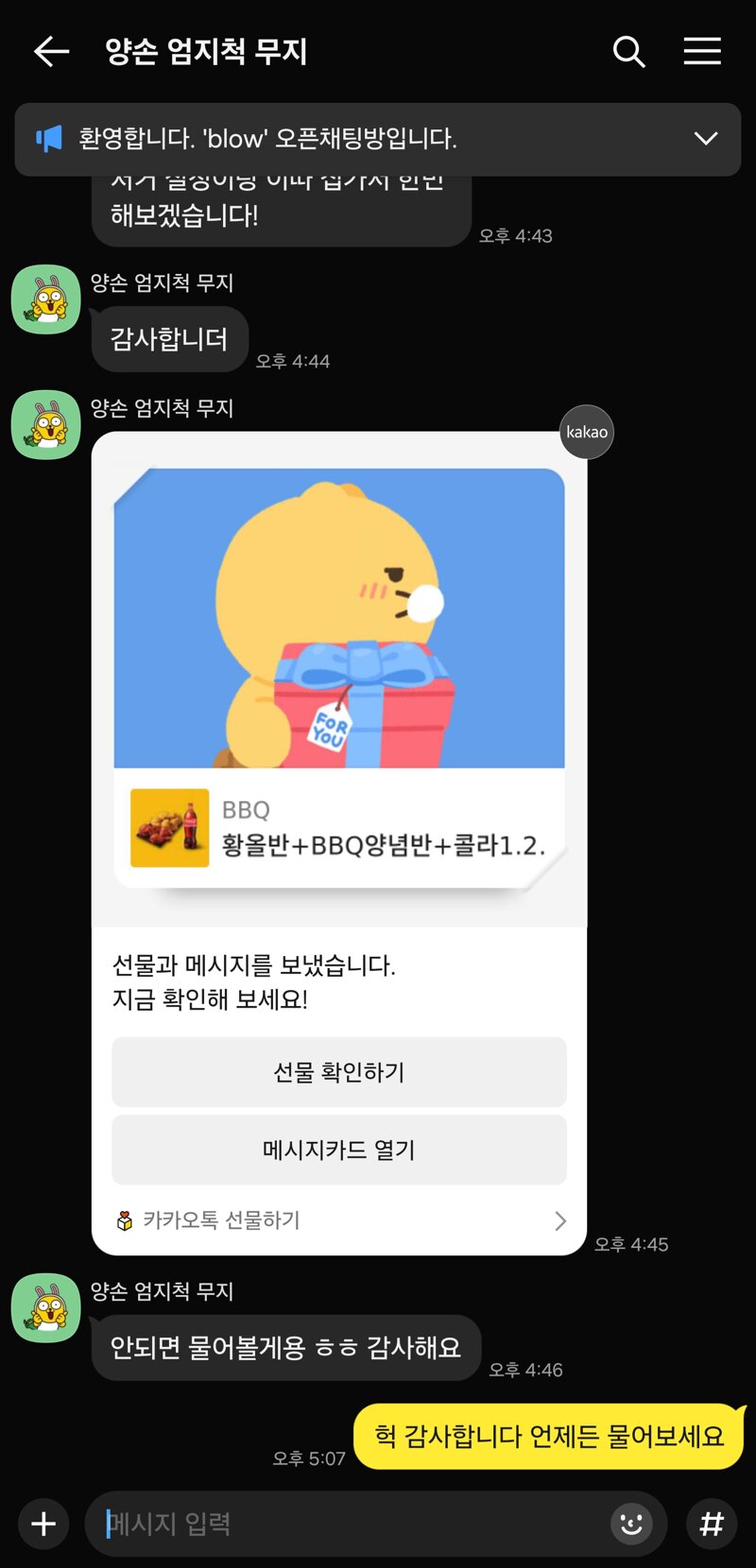756x1568 pixels.
Task: Expand the pinned 'blow' welcome notice
Action: pos(706,139)
